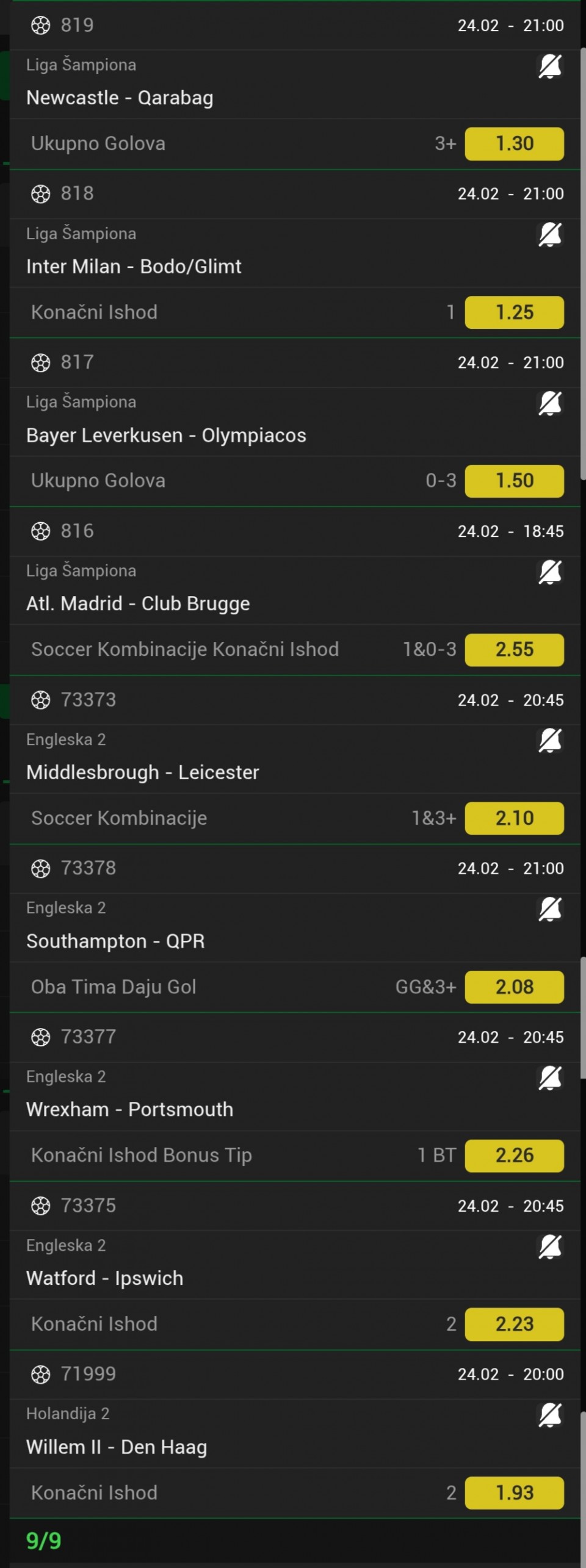Toggle notification bell for Watford - Ipswich
Viewport: 586px width, 1568px height.
pos(549,1246)
